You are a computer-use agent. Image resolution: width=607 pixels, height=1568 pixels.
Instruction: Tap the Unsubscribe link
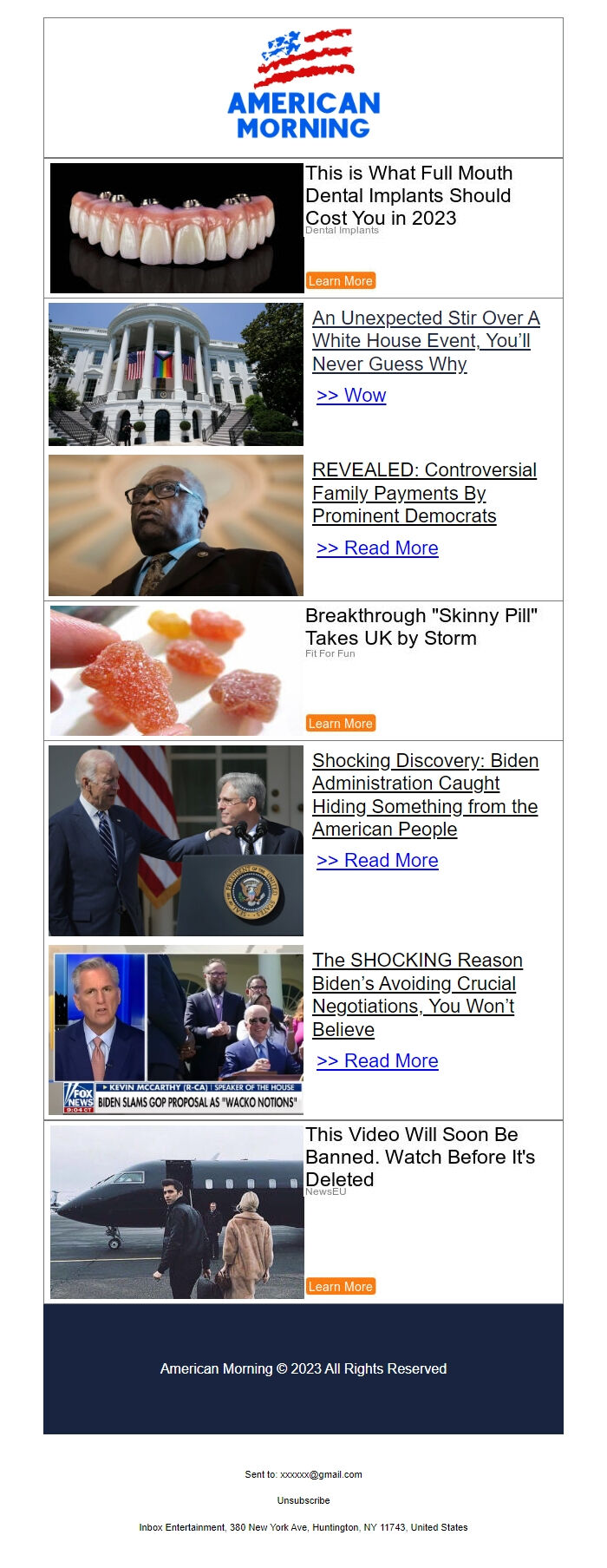click(x=303, y=1500)
